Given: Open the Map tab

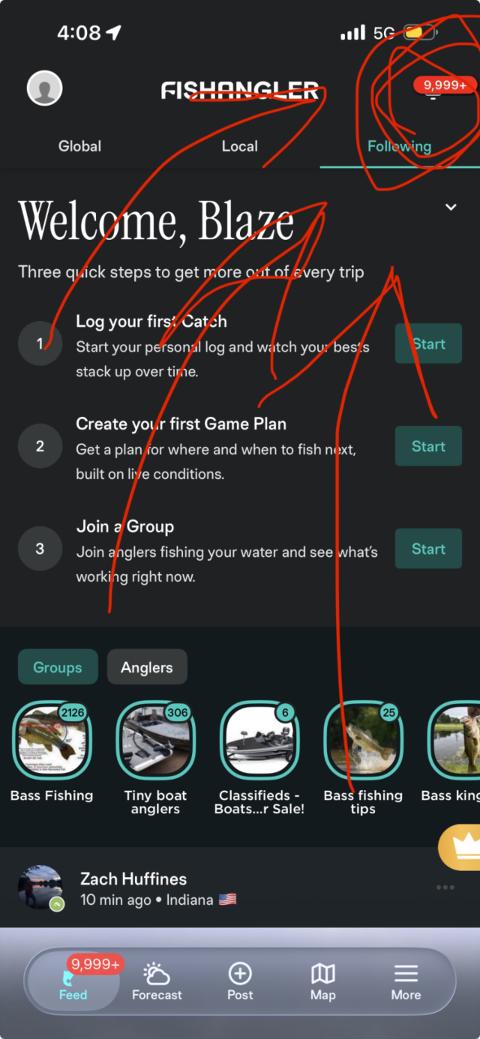Looking at the screenshot, I should pos(322,981).
